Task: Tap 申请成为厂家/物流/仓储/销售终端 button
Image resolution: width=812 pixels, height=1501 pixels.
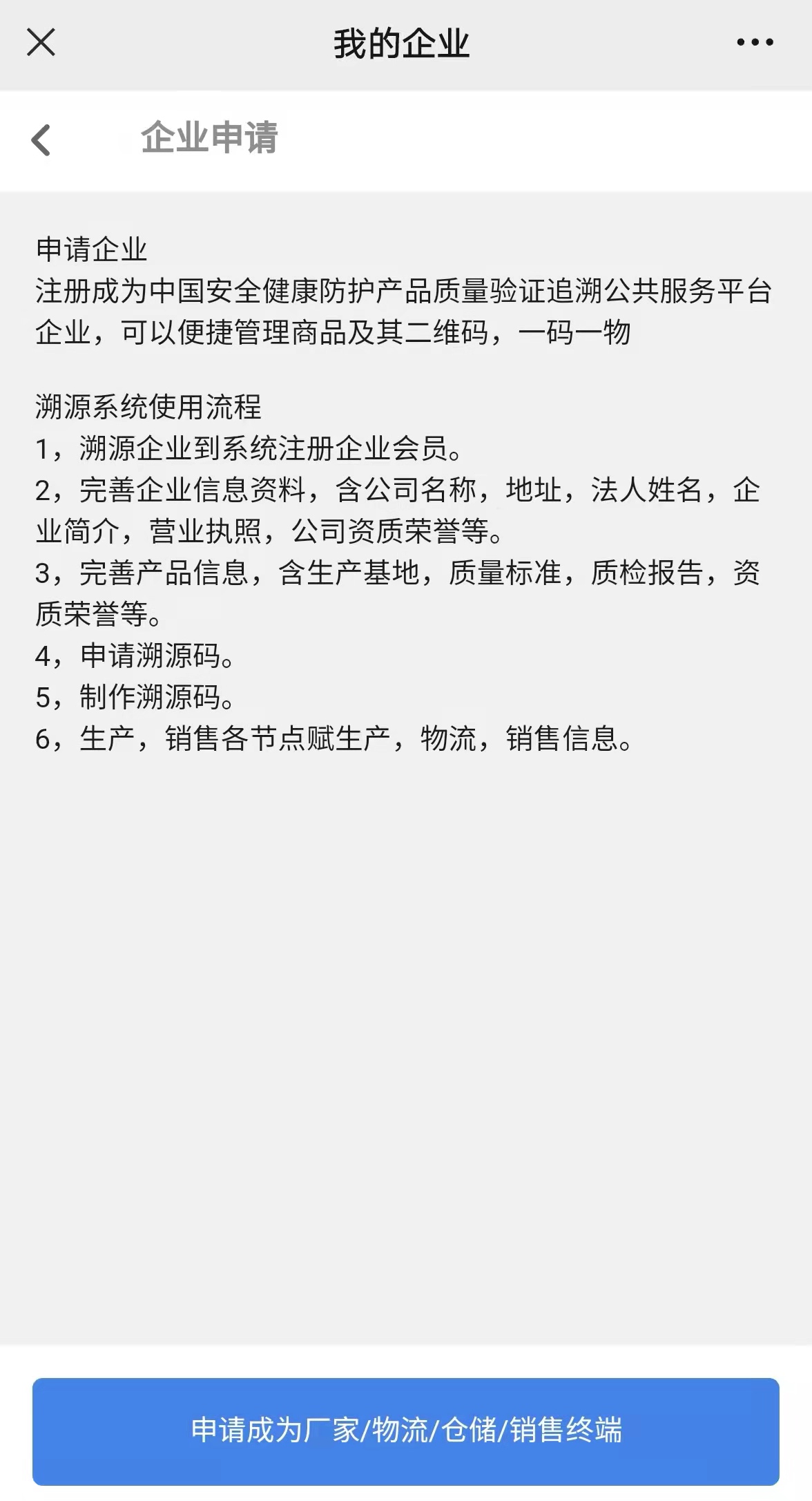Action: pos(406,1431)
